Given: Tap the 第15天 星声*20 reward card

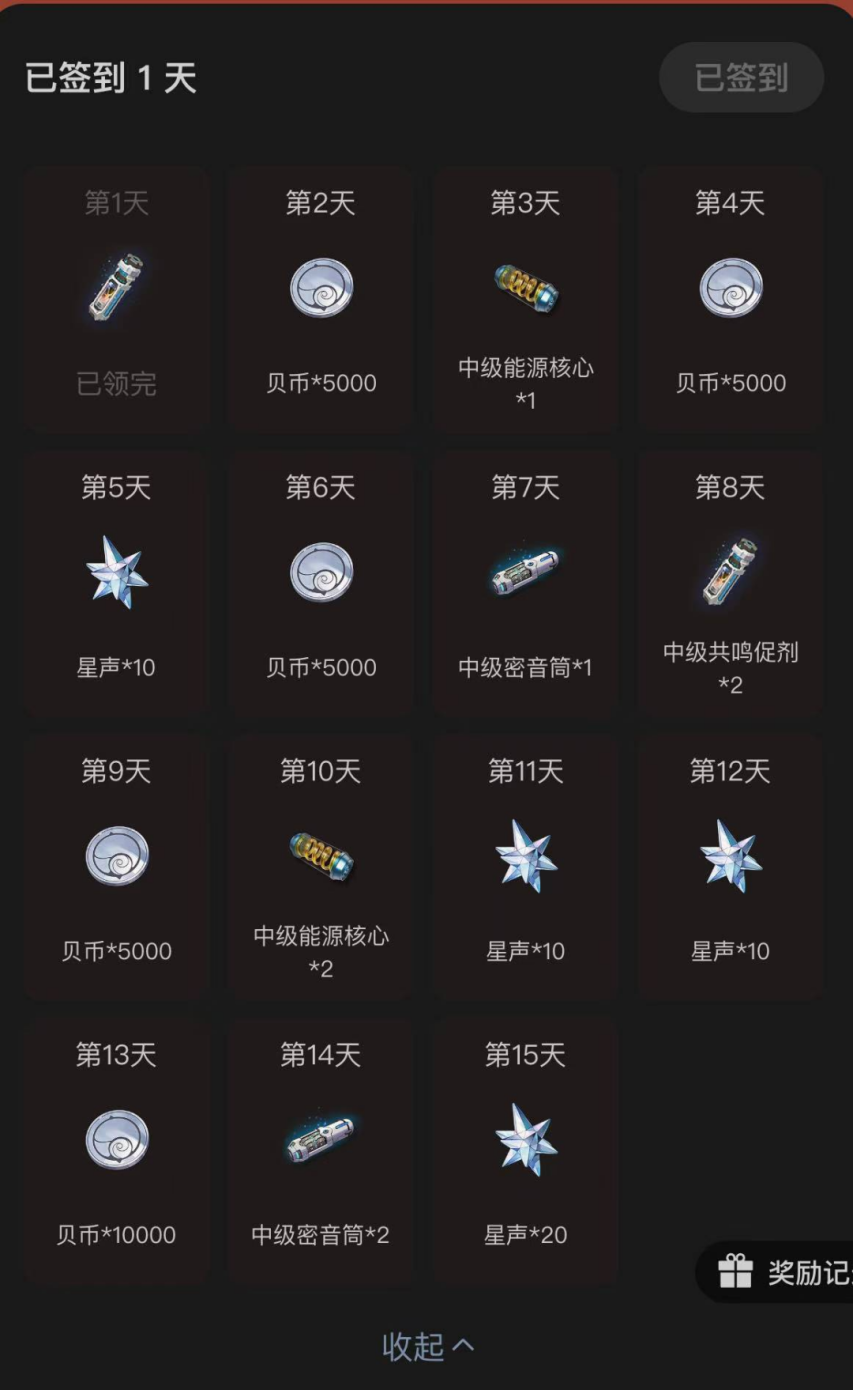Looking at the screenshot, I should [x=526, y=1151].
